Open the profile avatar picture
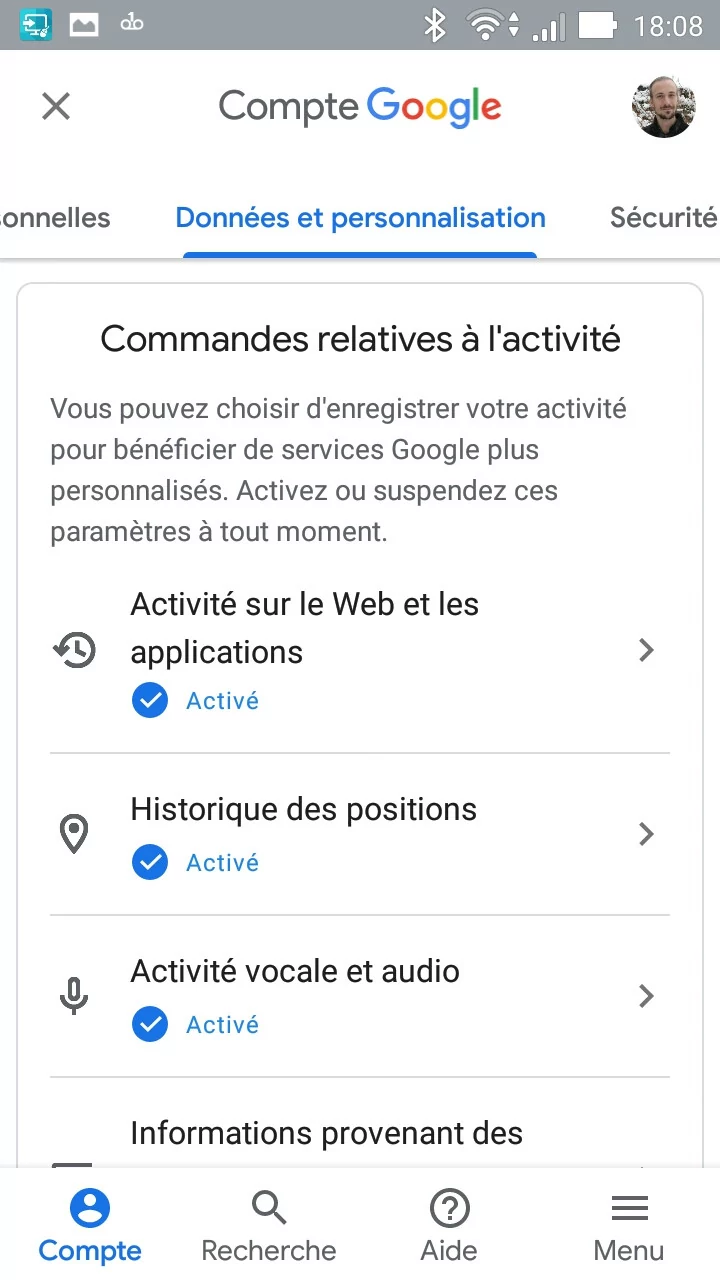Image resolution: width=720 pixels, height=1280 pixels. 664,106
